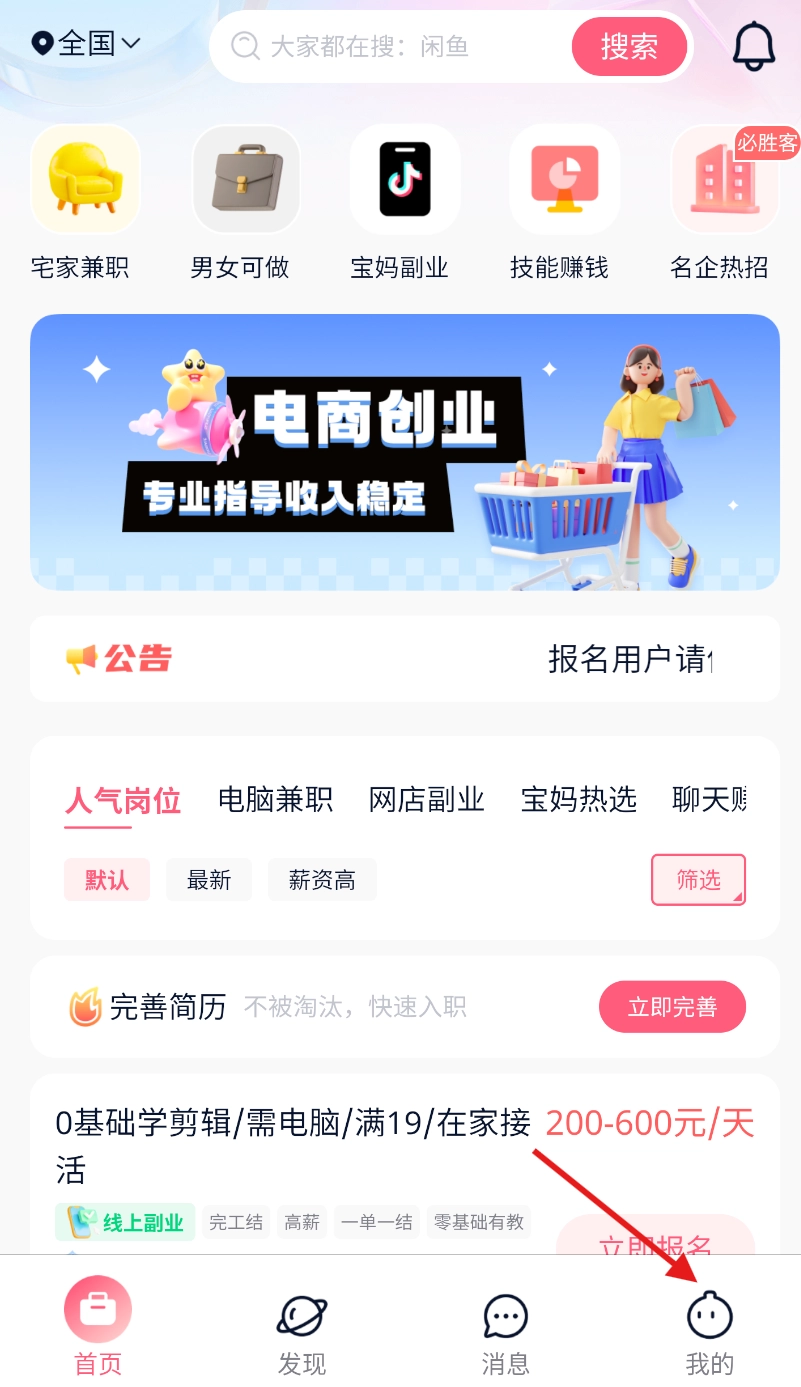Expand the 全国 location dropdown
801x1387 pixels.
tap(86, 43)
